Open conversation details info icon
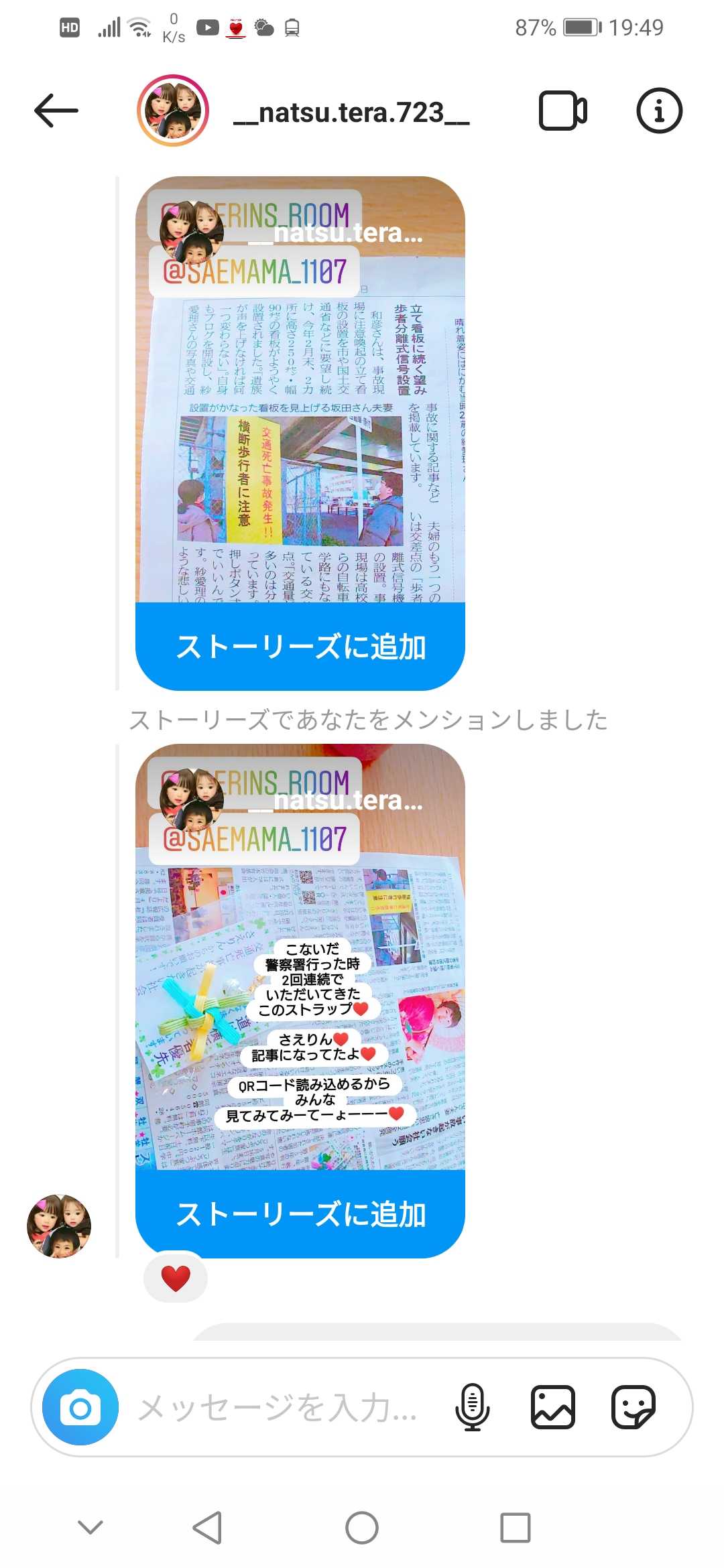This screenshot has height=1568, width=724. (x=658, y=111)
